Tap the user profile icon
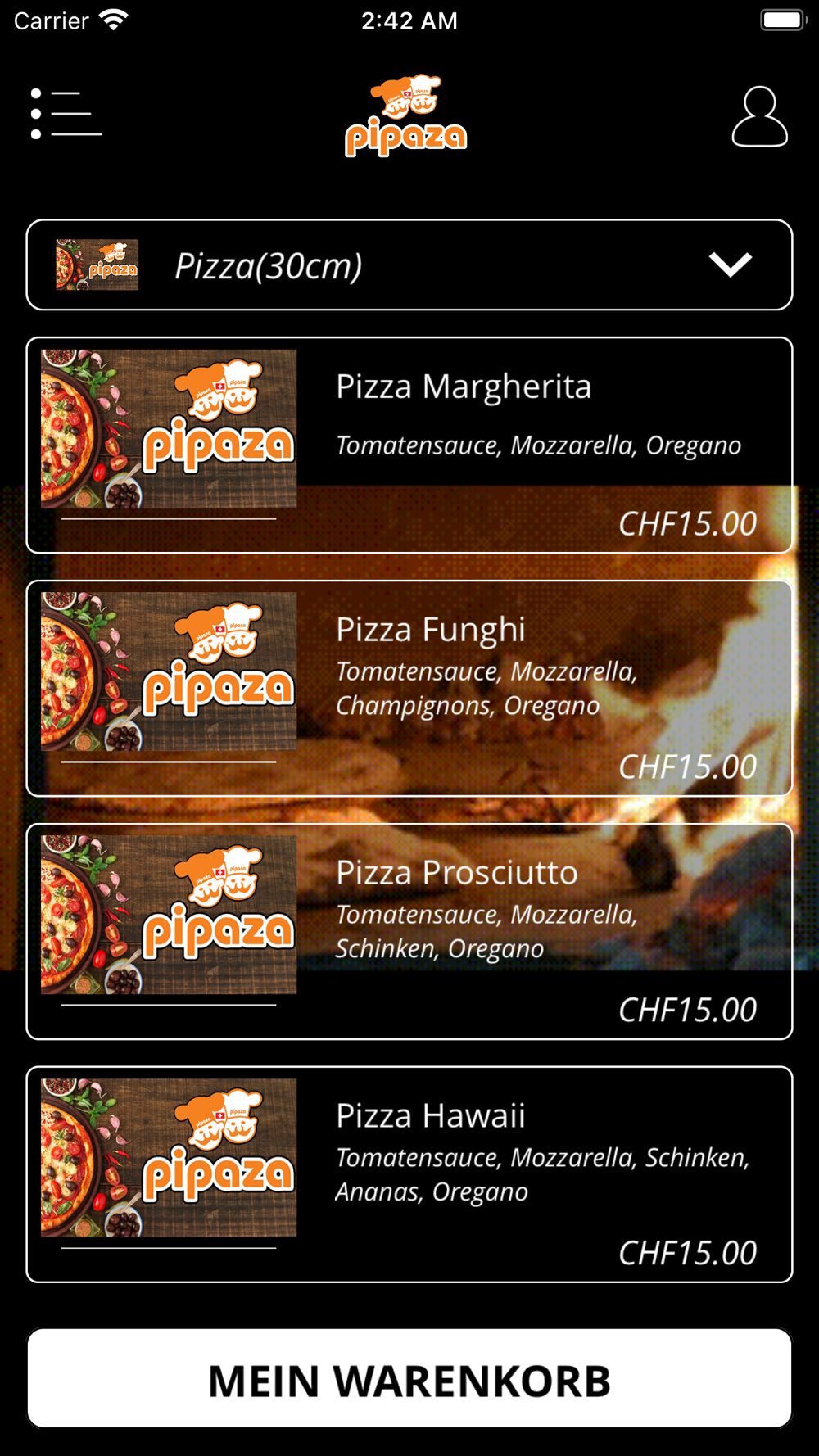Viewport: 819px width, 1456px height. tap(758, 118)
